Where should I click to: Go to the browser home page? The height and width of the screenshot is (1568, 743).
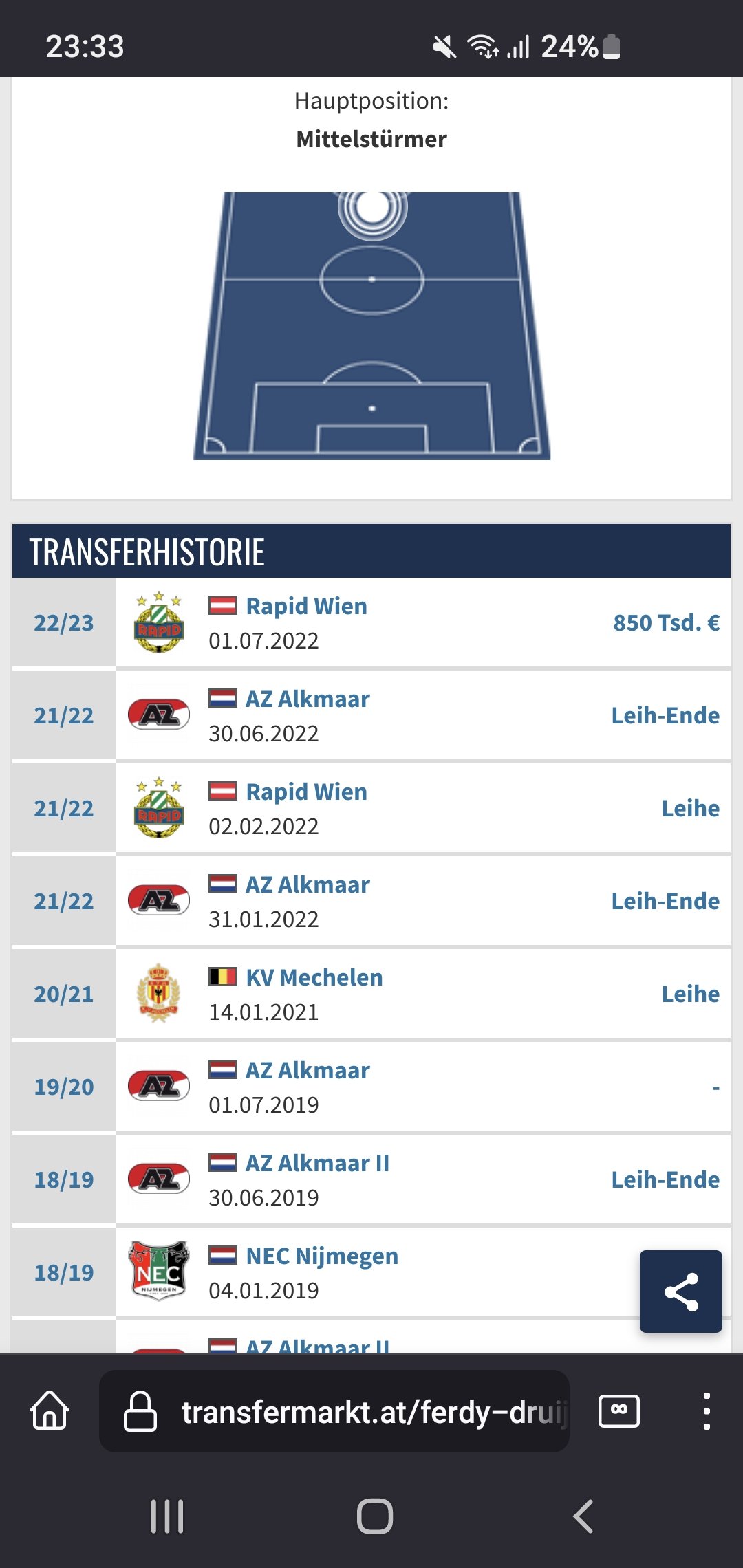50,1411
